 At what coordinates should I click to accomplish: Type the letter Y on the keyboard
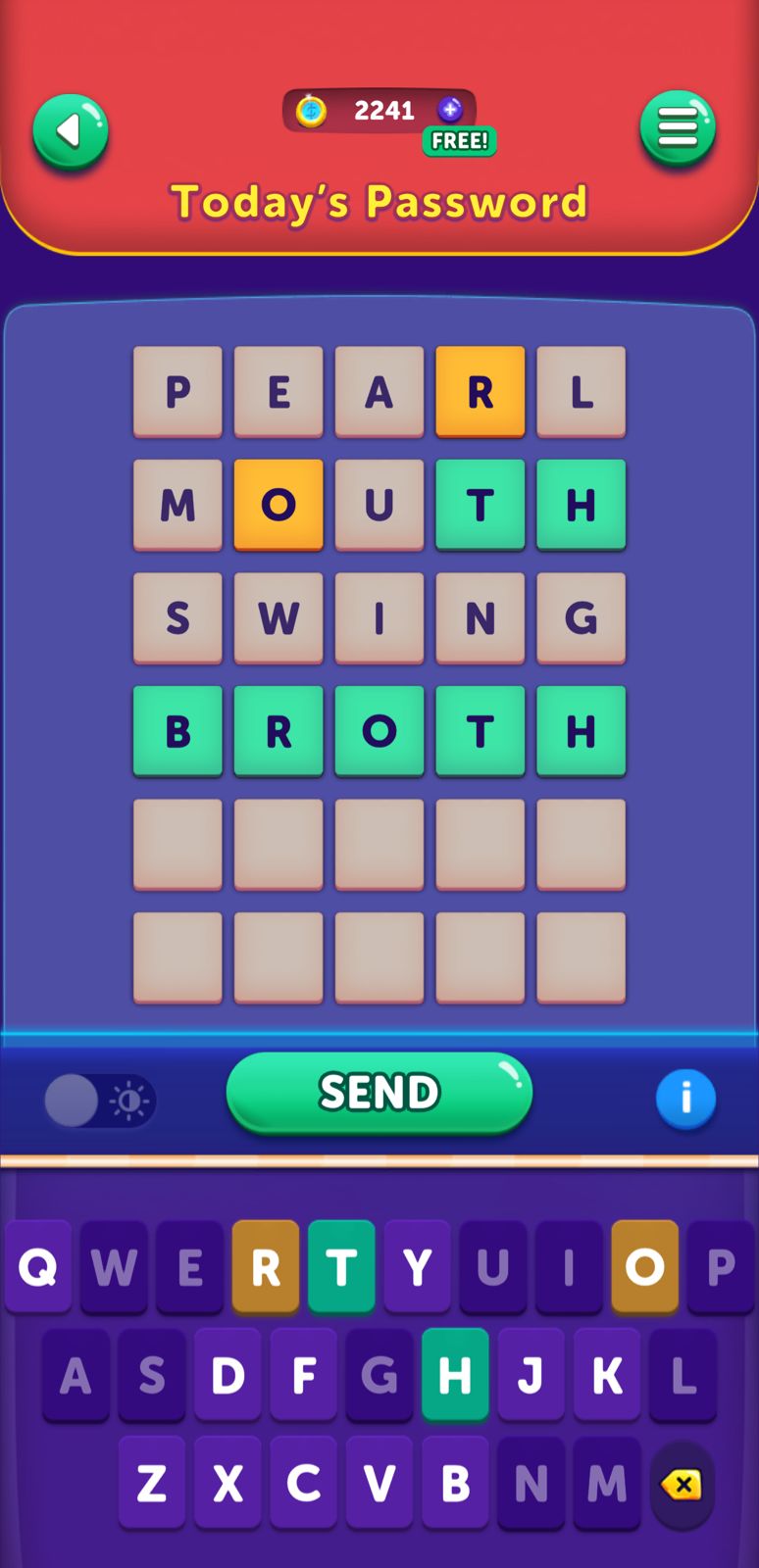(x=417, y=1267)
